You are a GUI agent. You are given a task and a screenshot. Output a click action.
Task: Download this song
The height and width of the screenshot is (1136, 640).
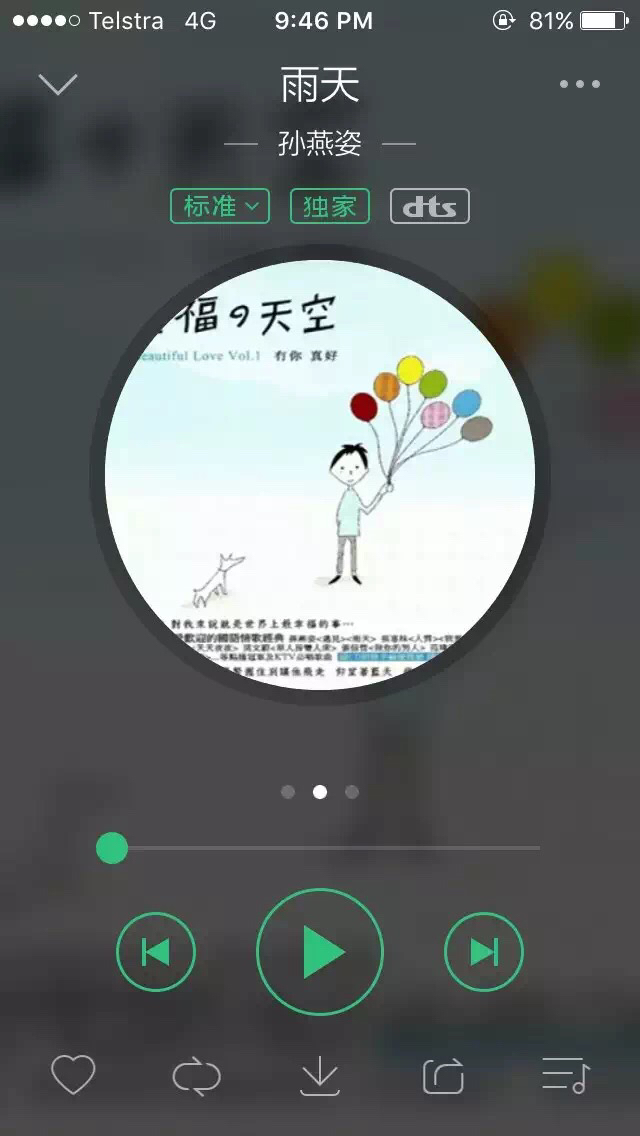coord(320,1076)
